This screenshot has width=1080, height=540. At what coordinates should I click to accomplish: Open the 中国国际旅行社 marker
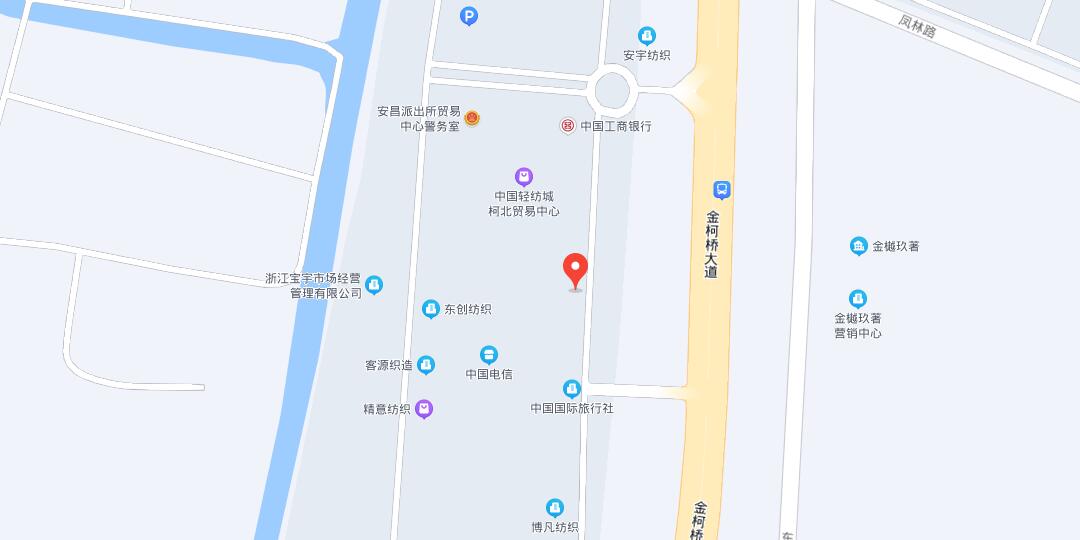[x=571, y=388]
